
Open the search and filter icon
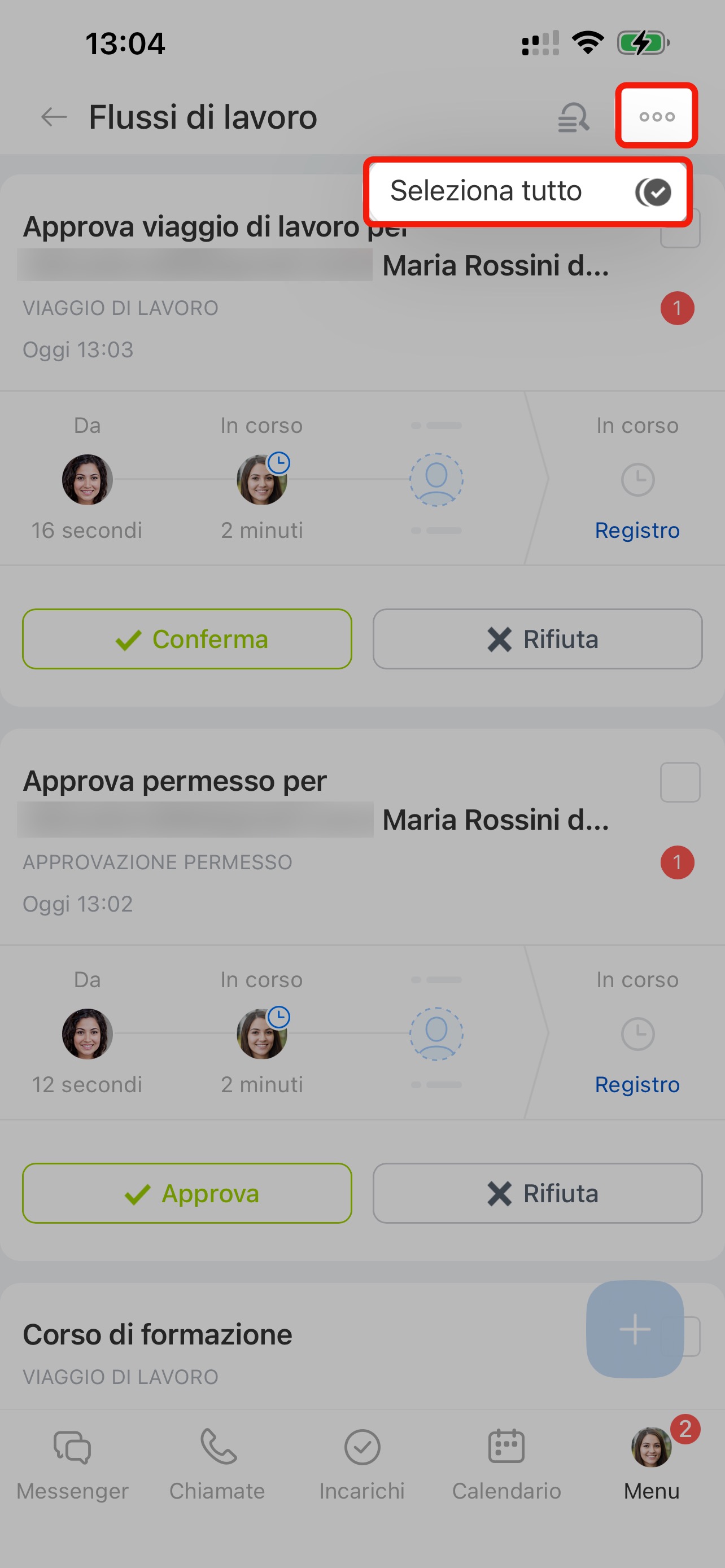pyautogui.click(x=573, y=117)
